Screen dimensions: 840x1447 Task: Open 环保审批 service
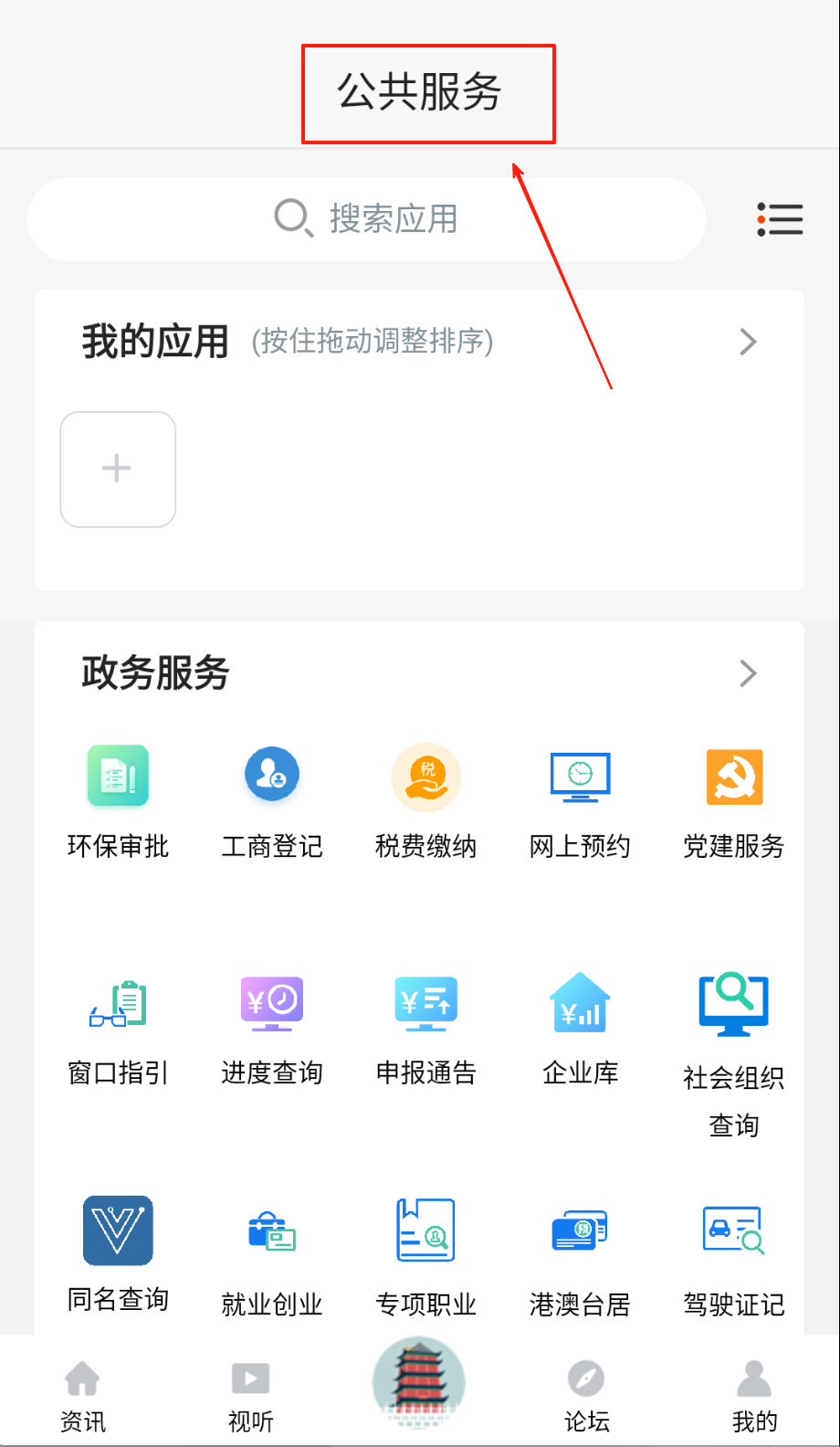118,800
